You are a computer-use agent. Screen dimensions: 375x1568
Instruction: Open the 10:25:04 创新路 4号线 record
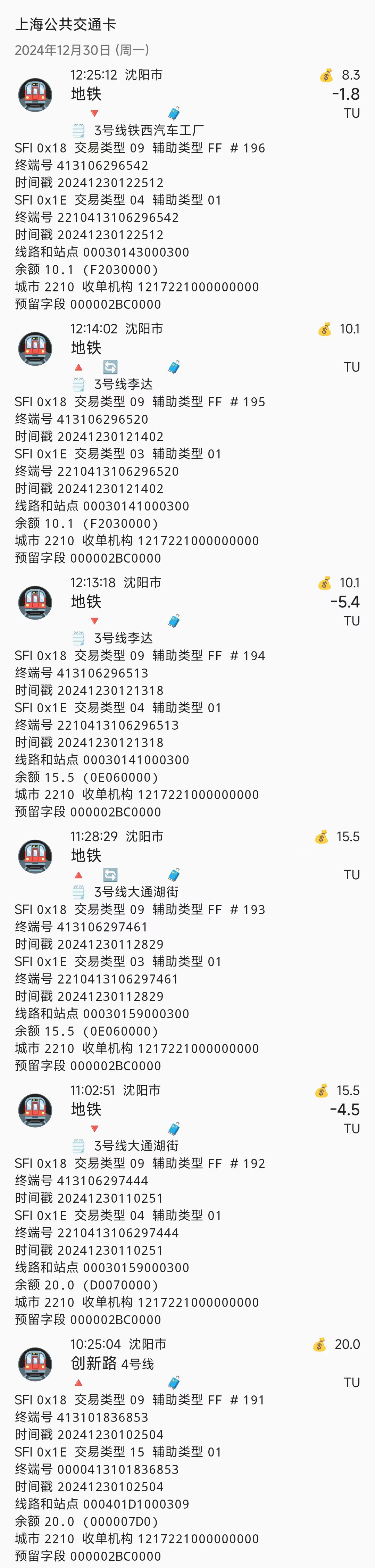(187, 1363)
